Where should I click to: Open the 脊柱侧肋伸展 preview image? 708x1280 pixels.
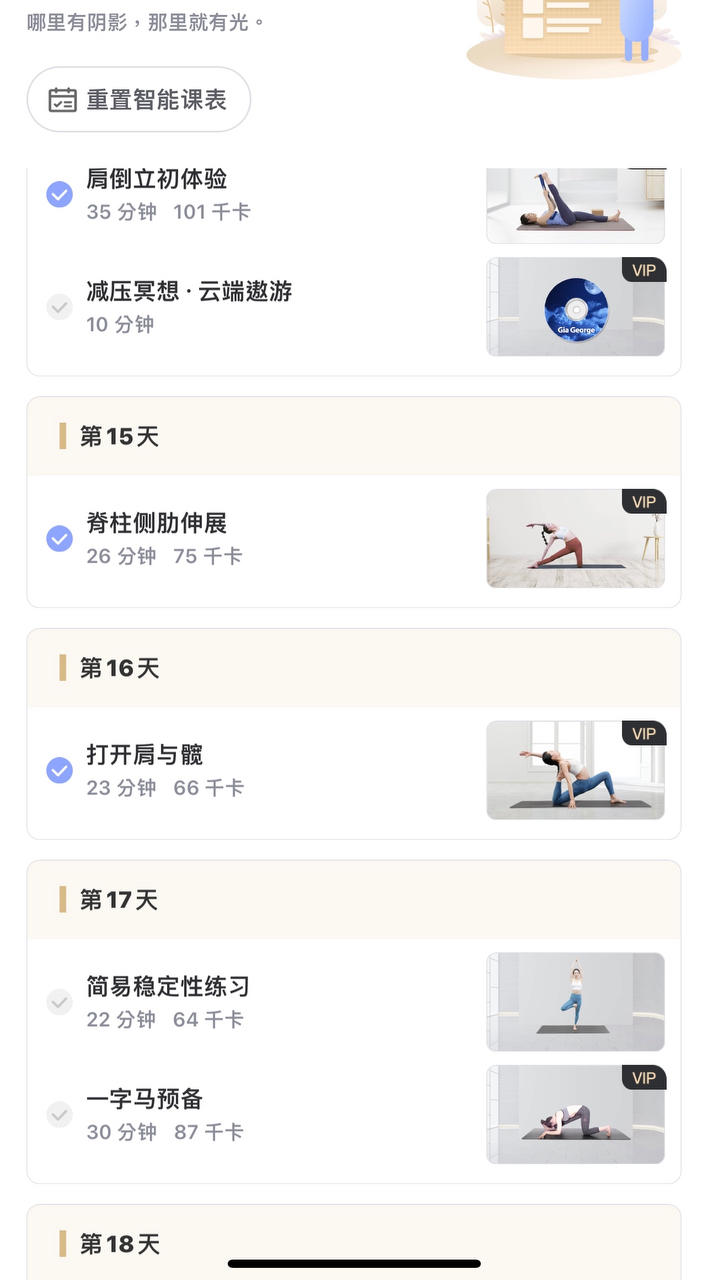pyautogui.click(x=575, y=539)
